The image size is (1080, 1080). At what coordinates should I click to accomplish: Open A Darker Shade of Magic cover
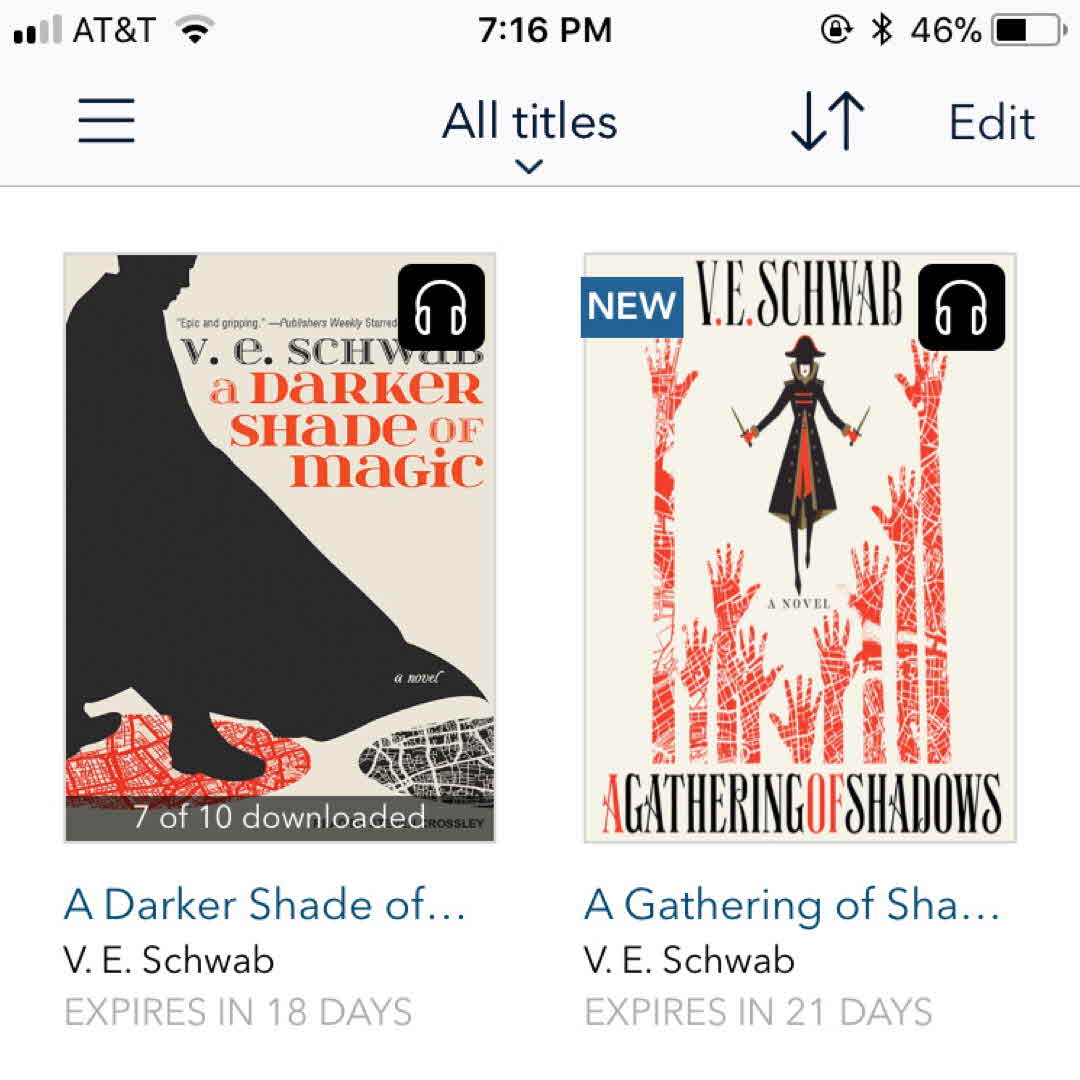[x=279, y=547]
